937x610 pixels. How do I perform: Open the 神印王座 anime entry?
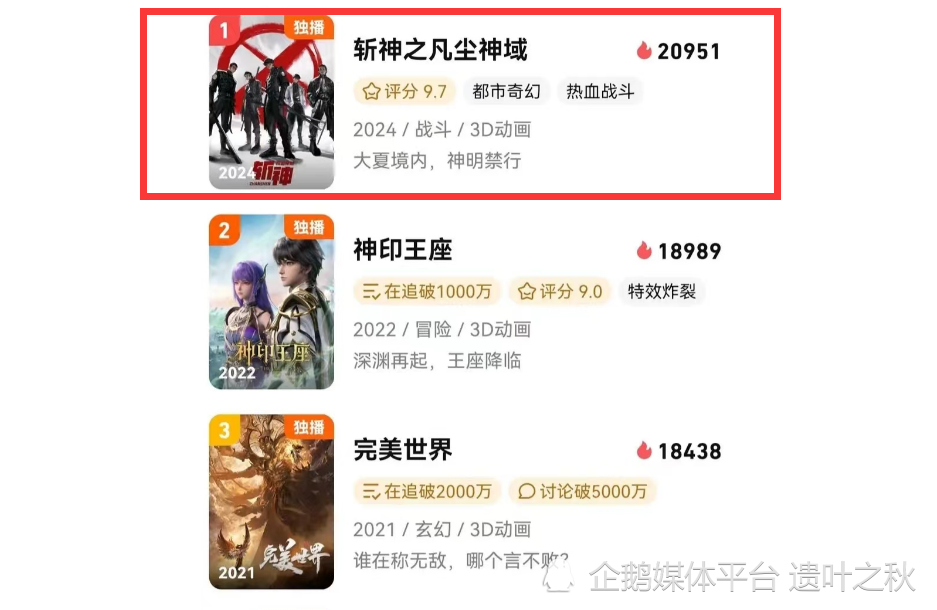[x=403, y=250]
